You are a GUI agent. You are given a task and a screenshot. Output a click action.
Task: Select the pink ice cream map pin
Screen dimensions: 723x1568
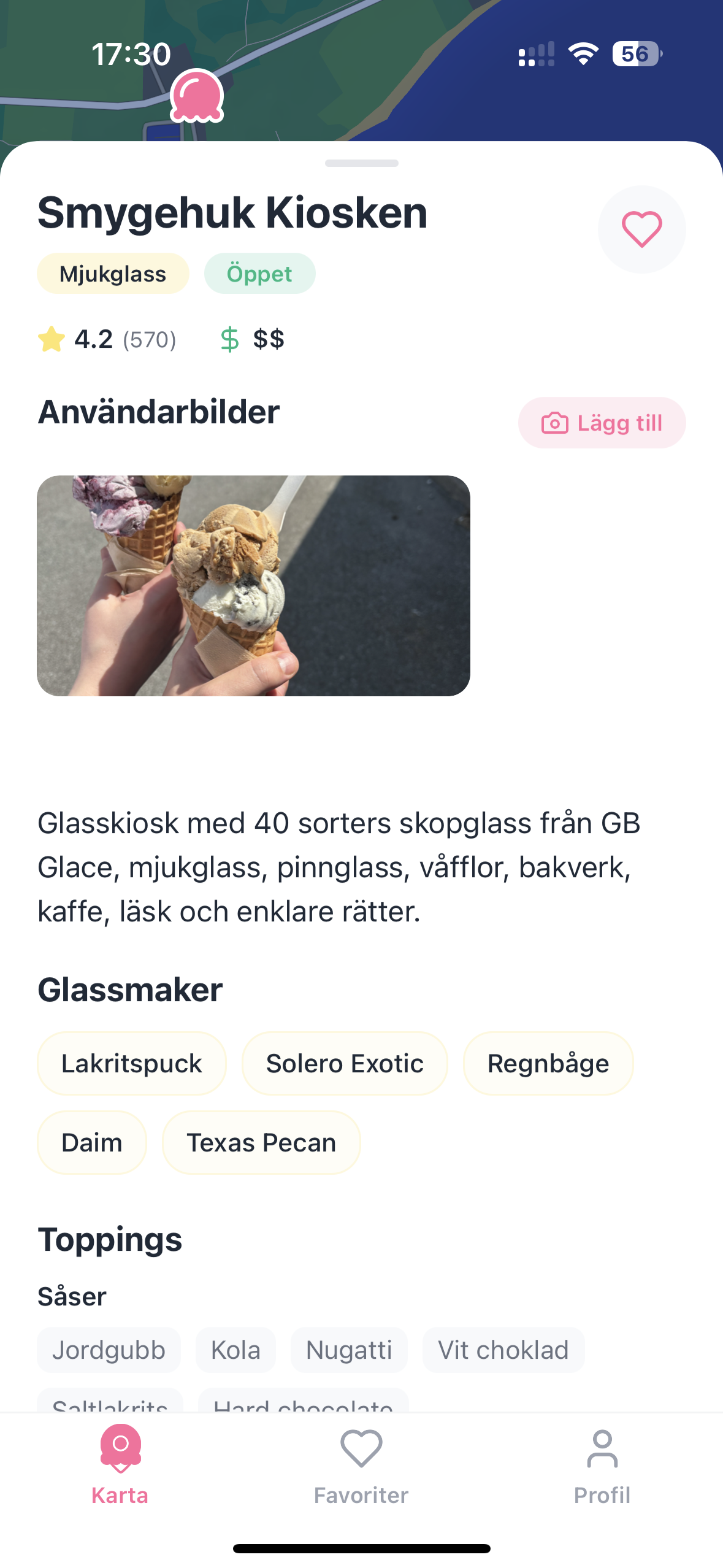coord(196,96)
